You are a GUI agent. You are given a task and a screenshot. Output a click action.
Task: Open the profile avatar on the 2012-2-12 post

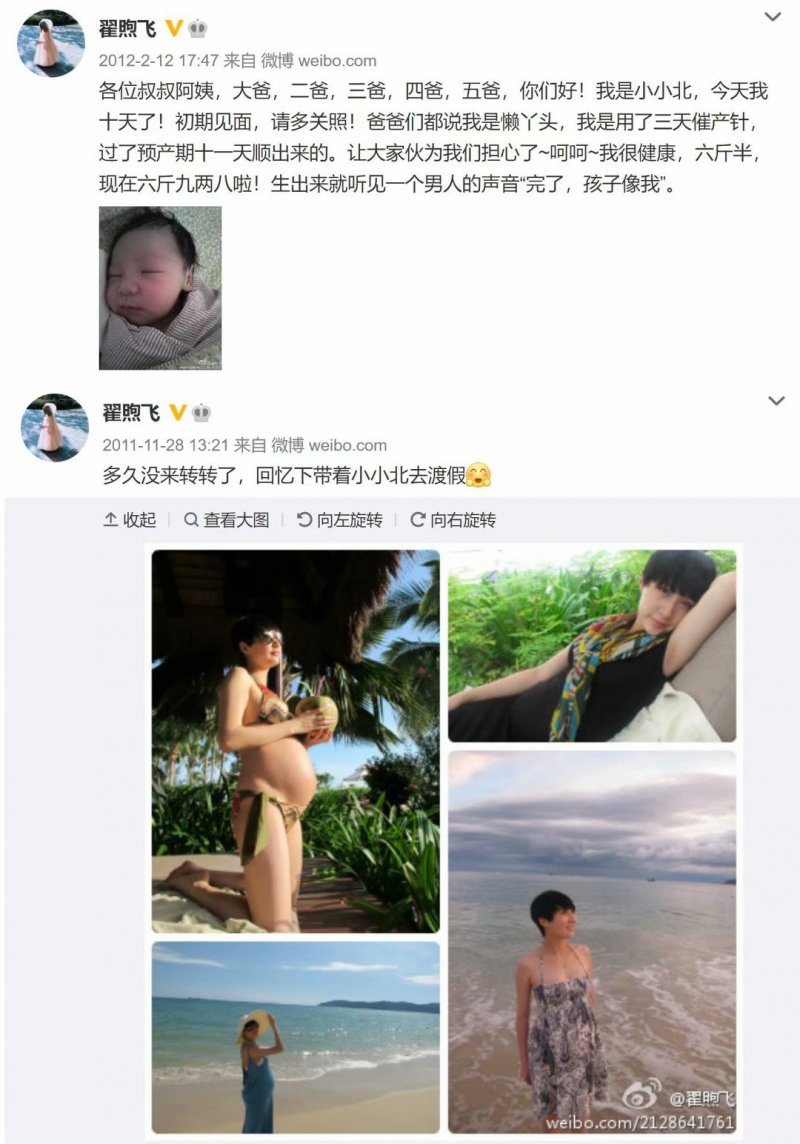point(52,44)
